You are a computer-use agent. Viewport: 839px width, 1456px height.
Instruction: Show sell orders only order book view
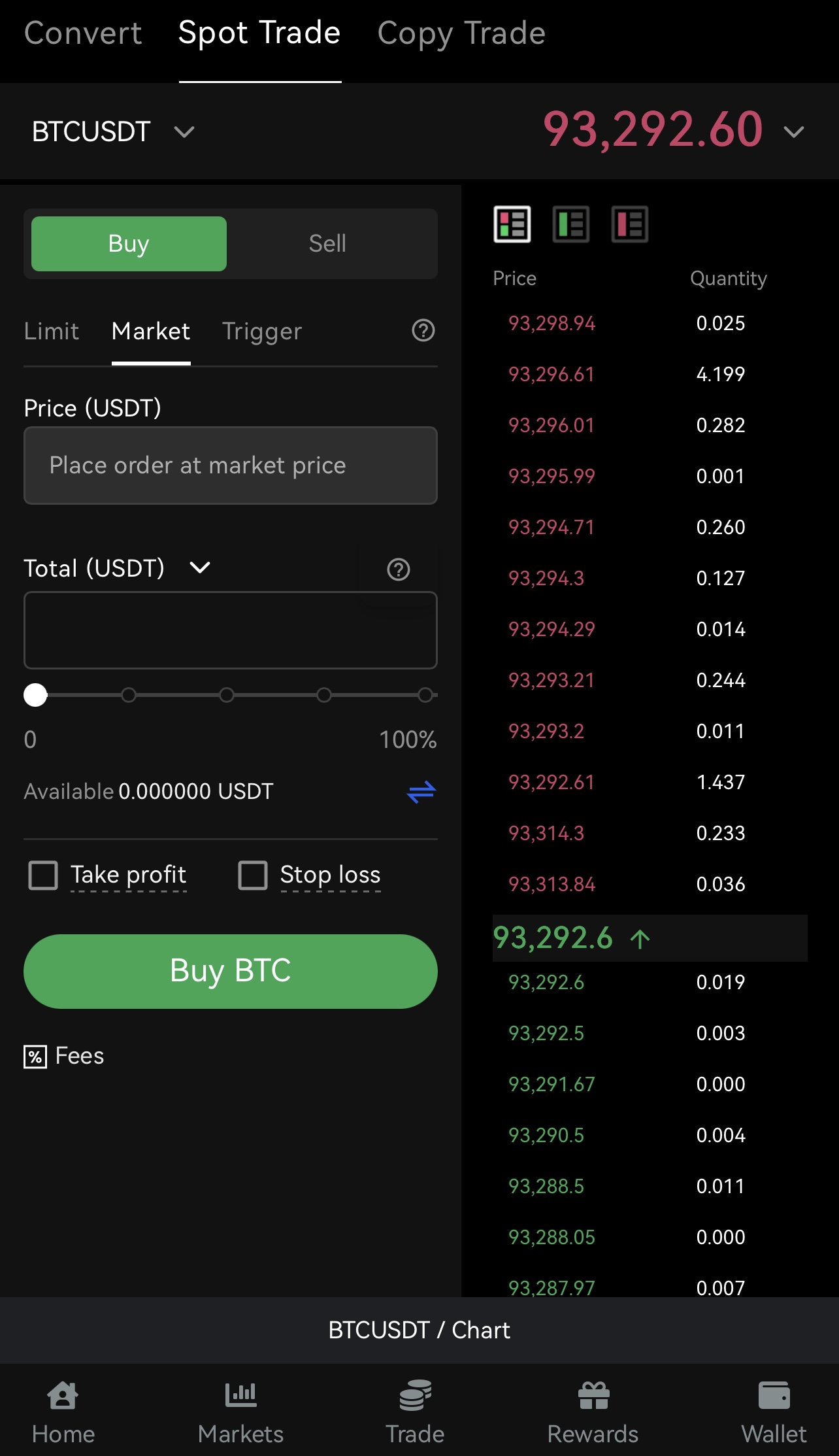[x=628, y=224]
